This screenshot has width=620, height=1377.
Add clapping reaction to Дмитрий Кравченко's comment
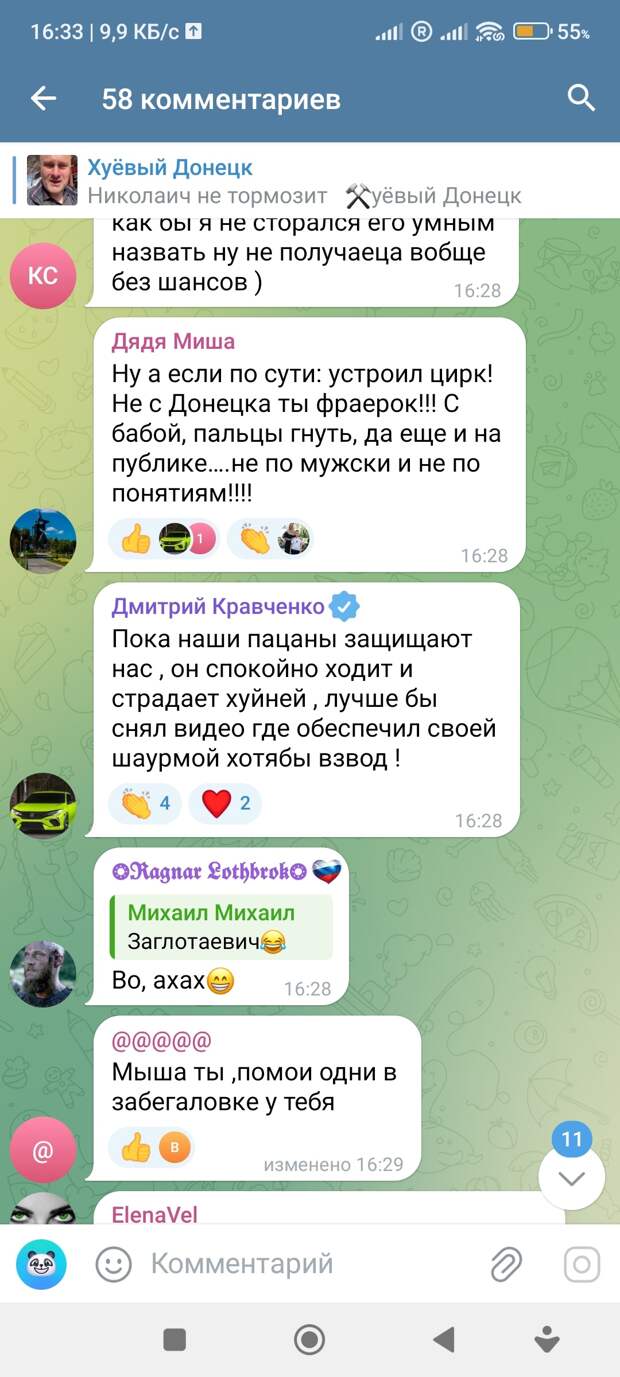144,803
